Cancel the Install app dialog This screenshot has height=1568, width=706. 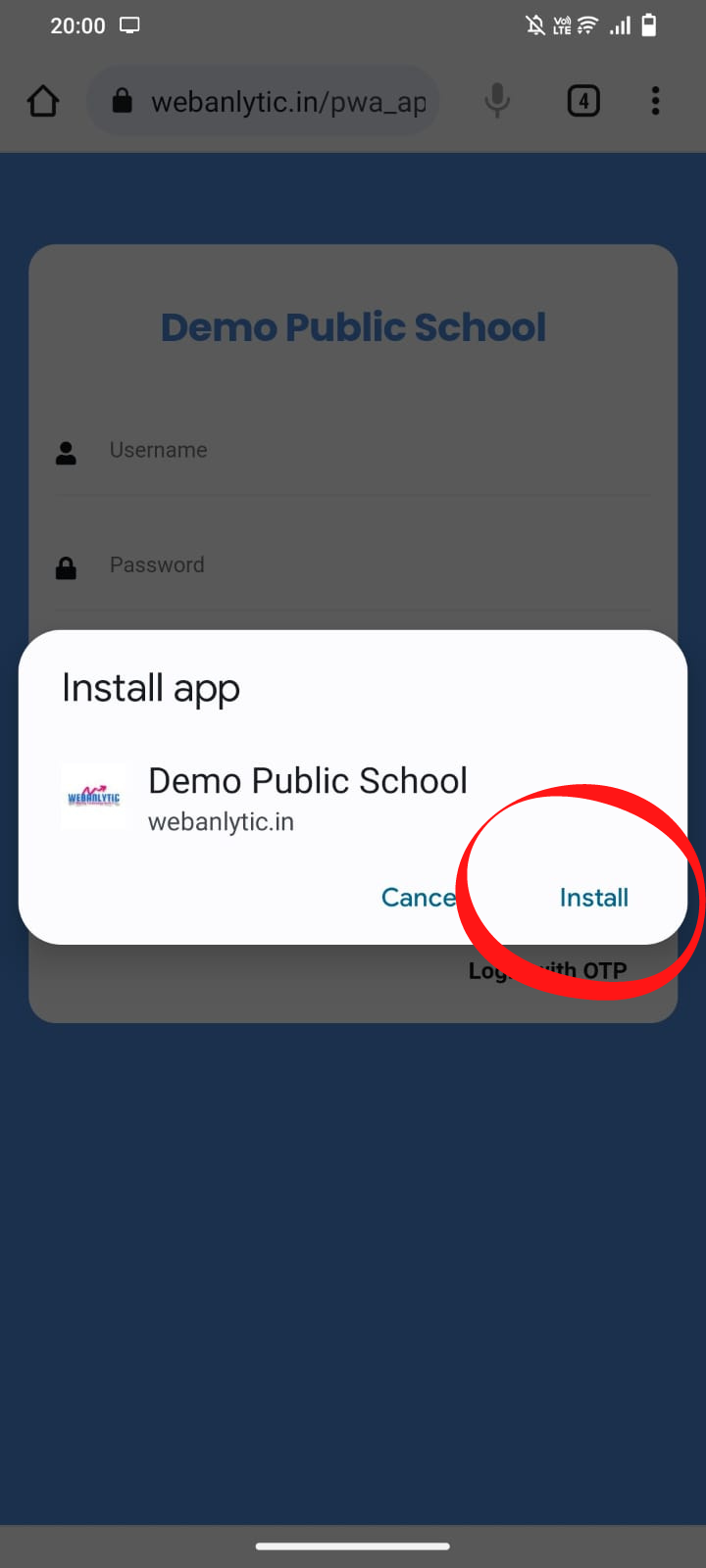pos(419,897)
